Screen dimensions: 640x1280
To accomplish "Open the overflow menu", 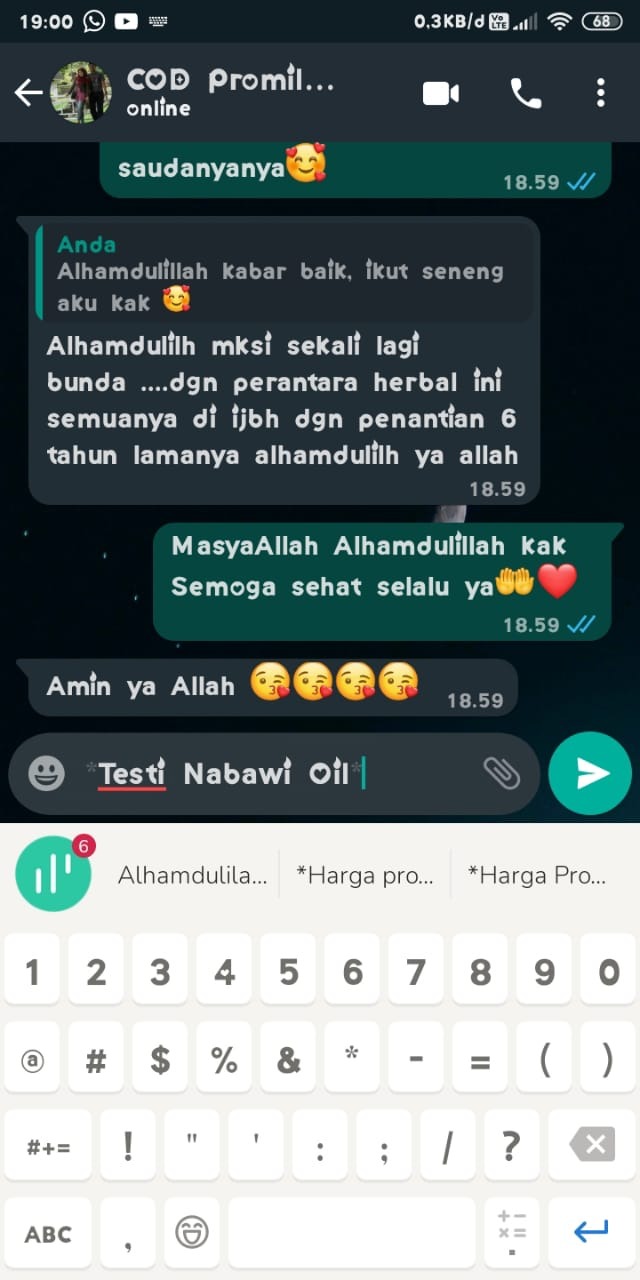I will (x=600, y=93).
